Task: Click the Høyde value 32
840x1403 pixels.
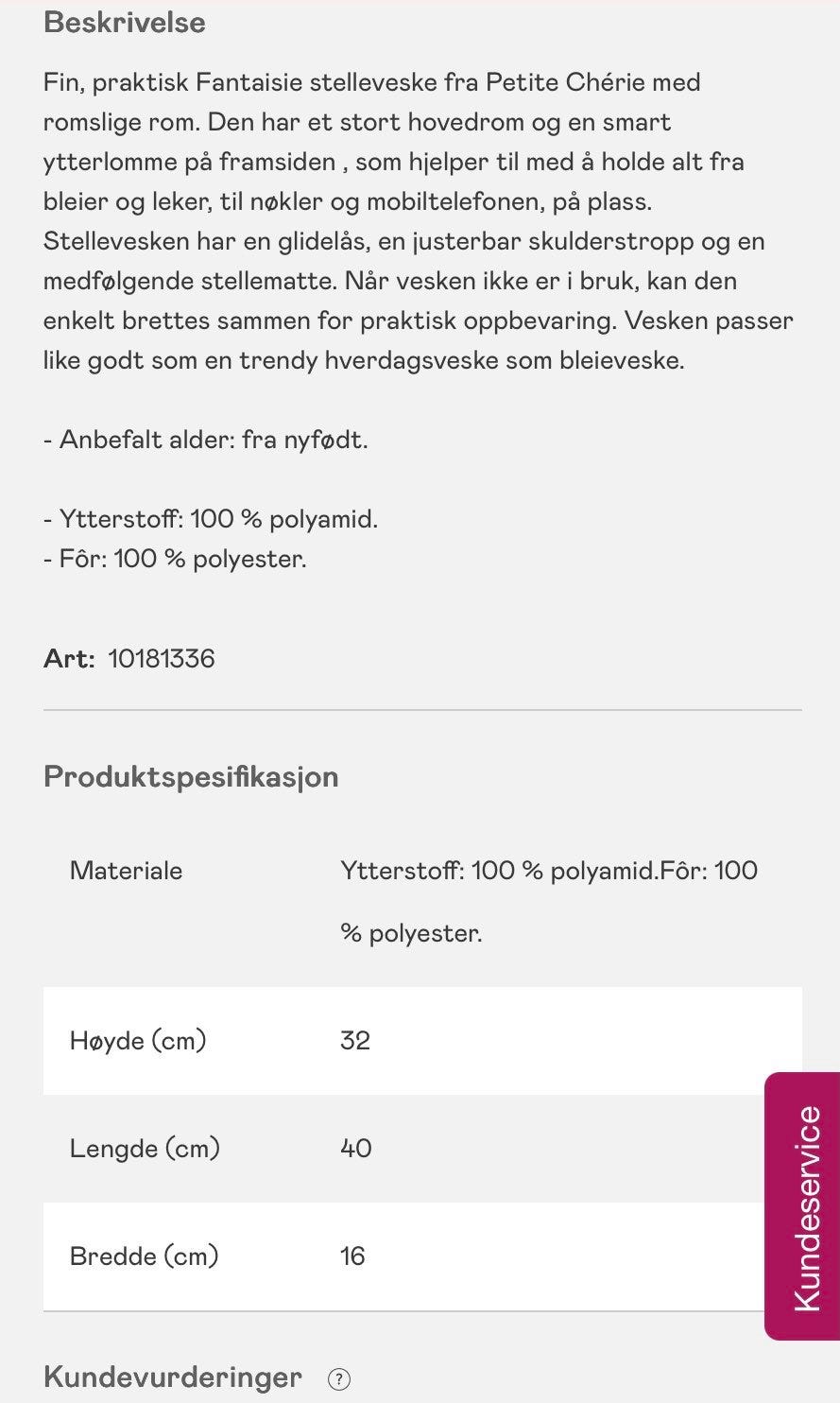Action: click(356, 1040)
